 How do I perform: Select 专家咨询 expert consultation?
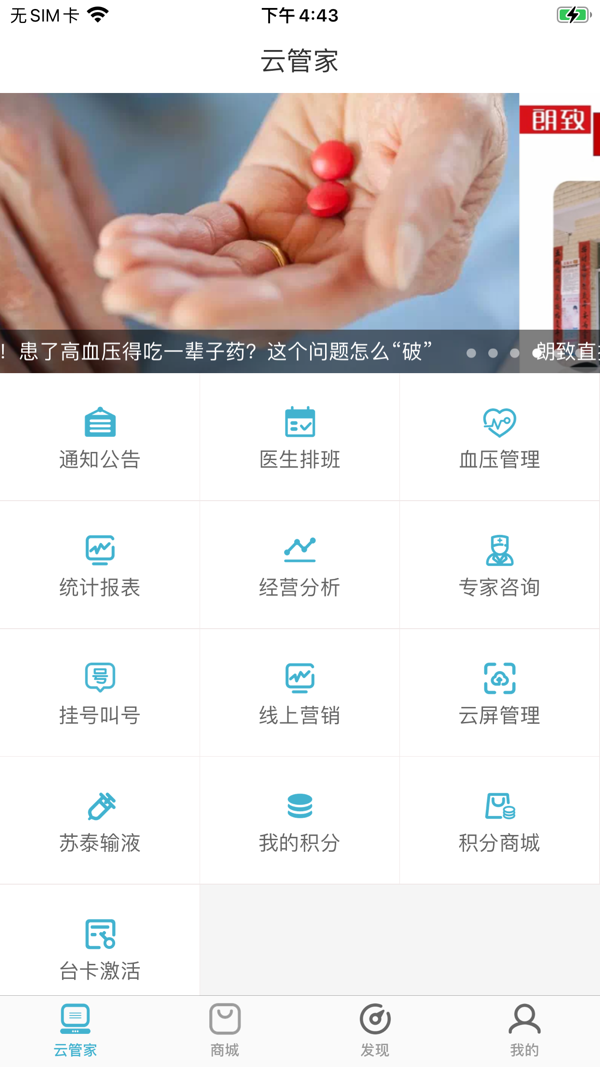click(x=500, y=566)
